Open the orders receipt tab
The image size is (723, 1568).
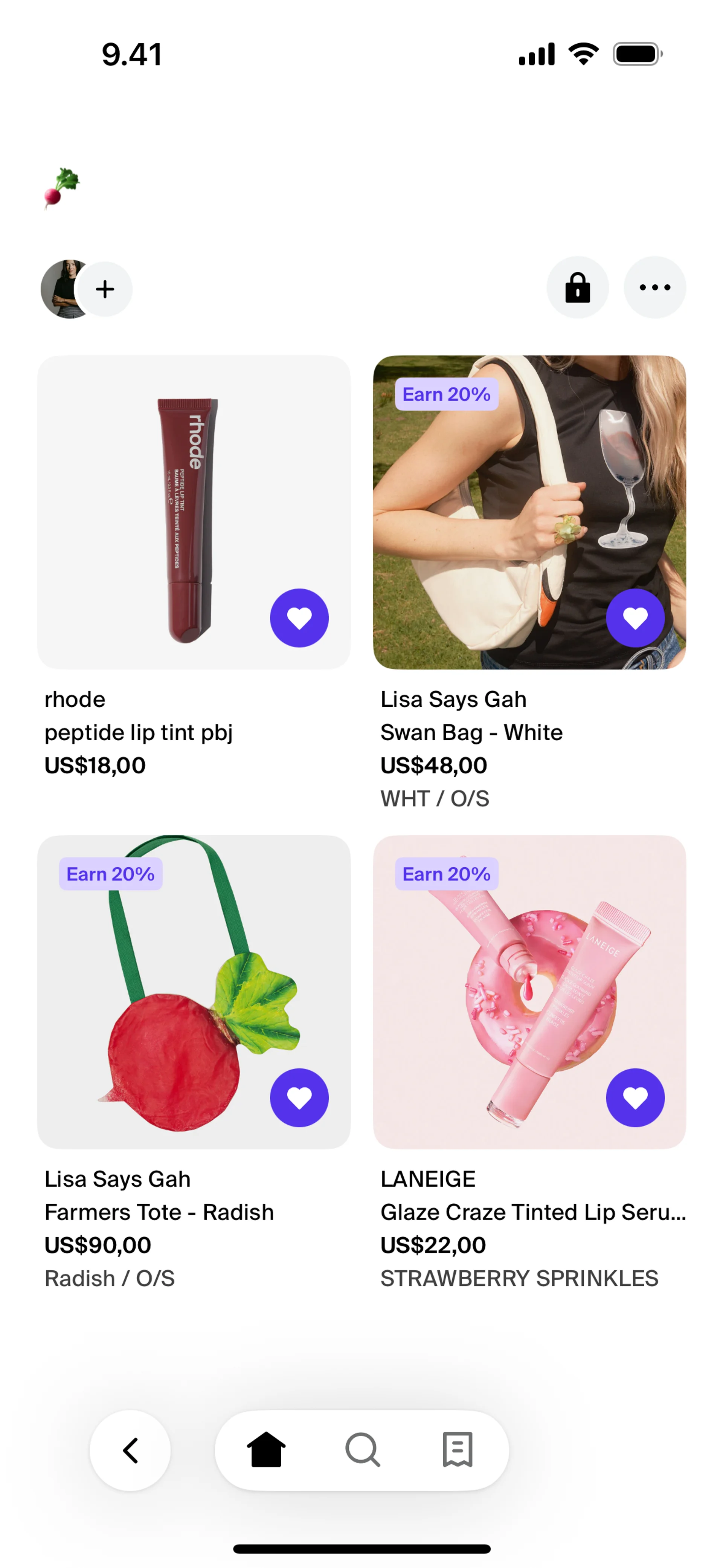pos(458,1450)
